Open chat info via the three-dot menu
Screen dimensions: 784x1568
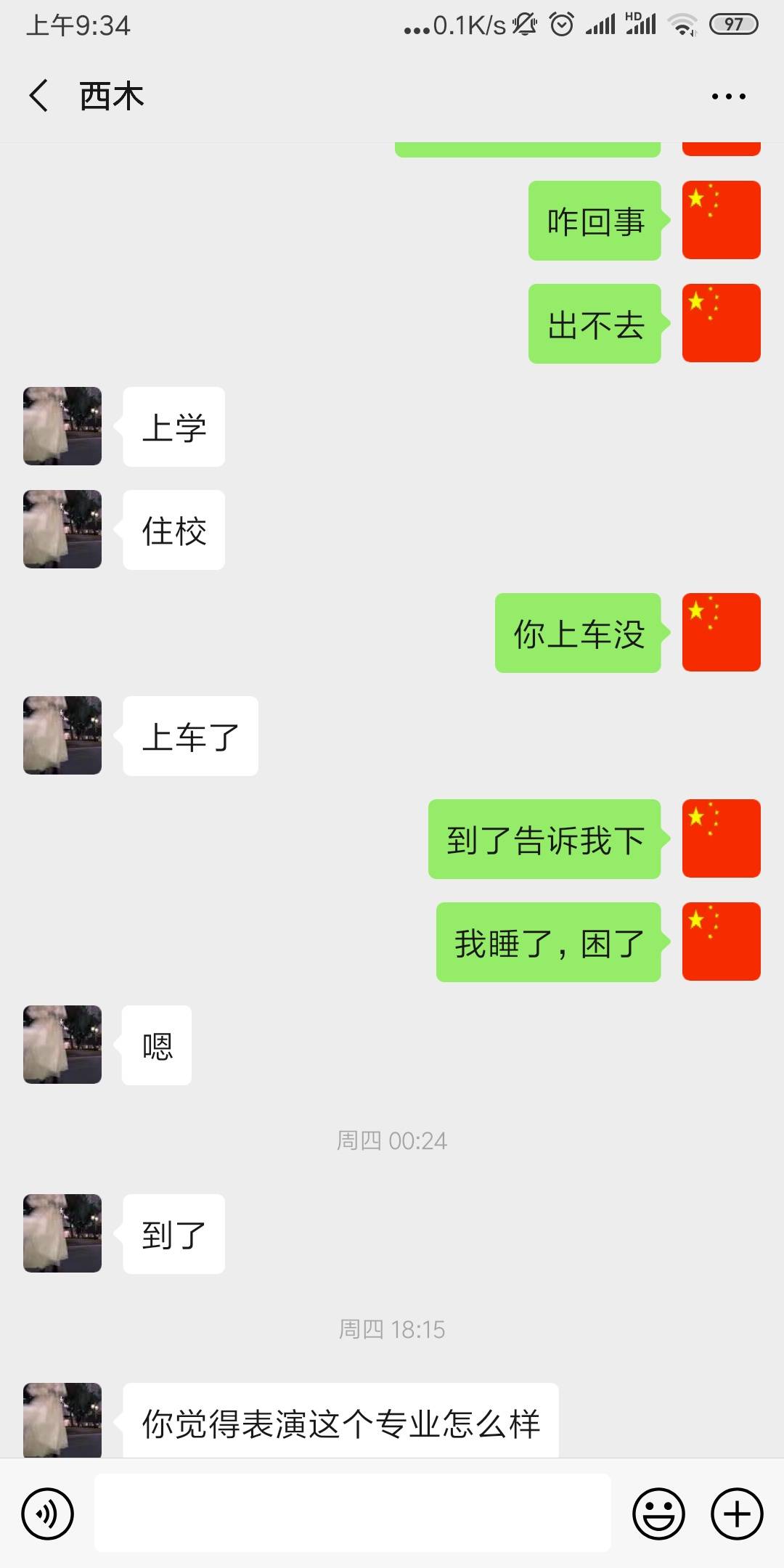pyautogui.click(x=728, y=96)
